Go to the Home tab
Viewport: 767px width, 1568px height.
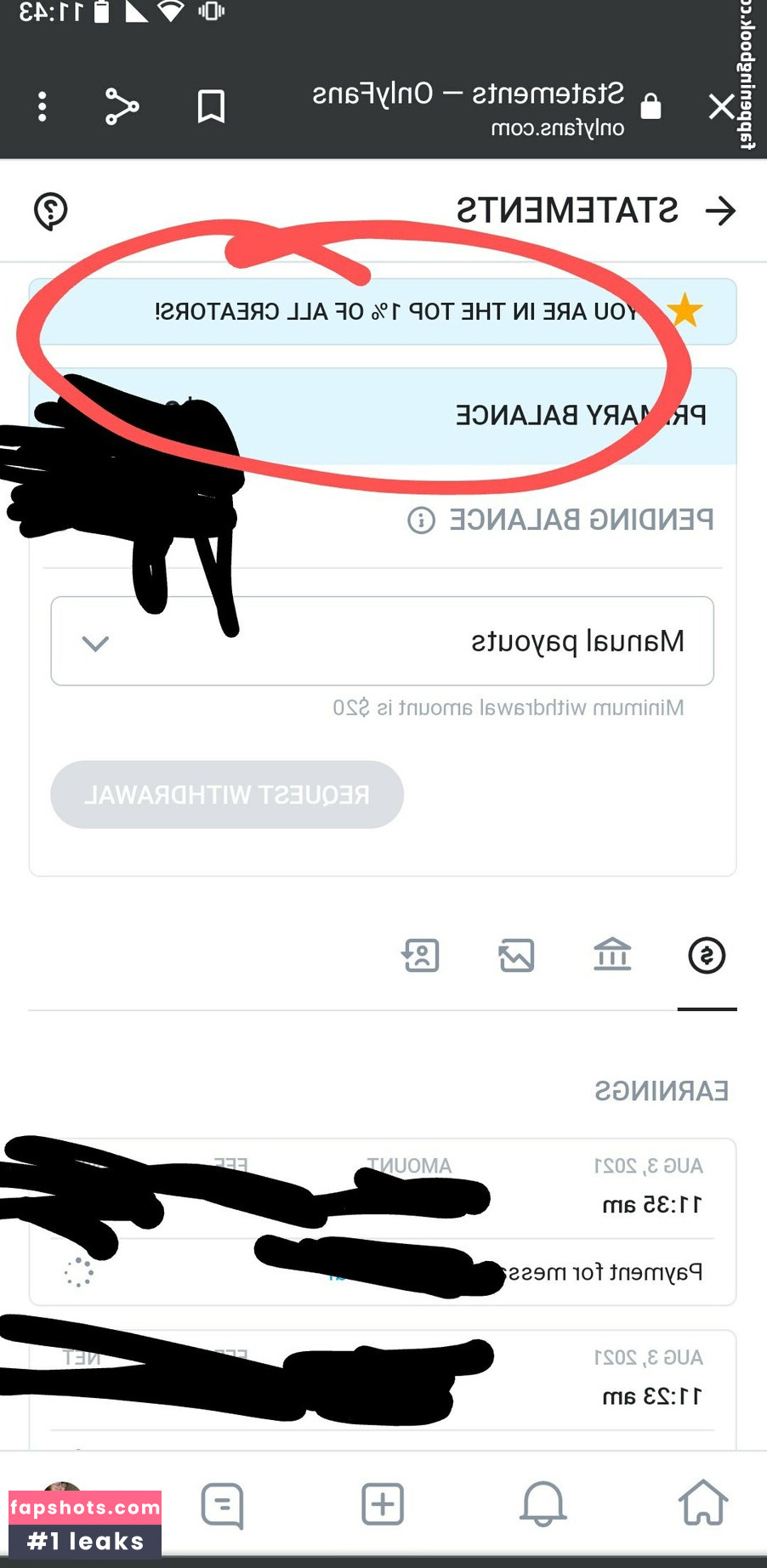pyautogui.click(x=702, y=1503)
